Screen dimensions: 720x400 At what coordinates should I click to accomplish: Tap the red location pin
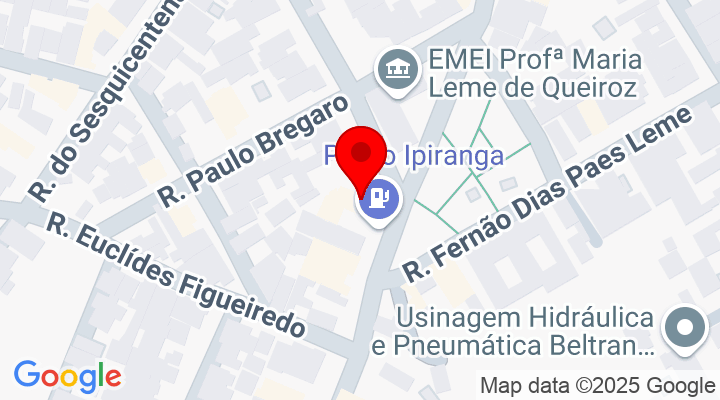point(360,156)
